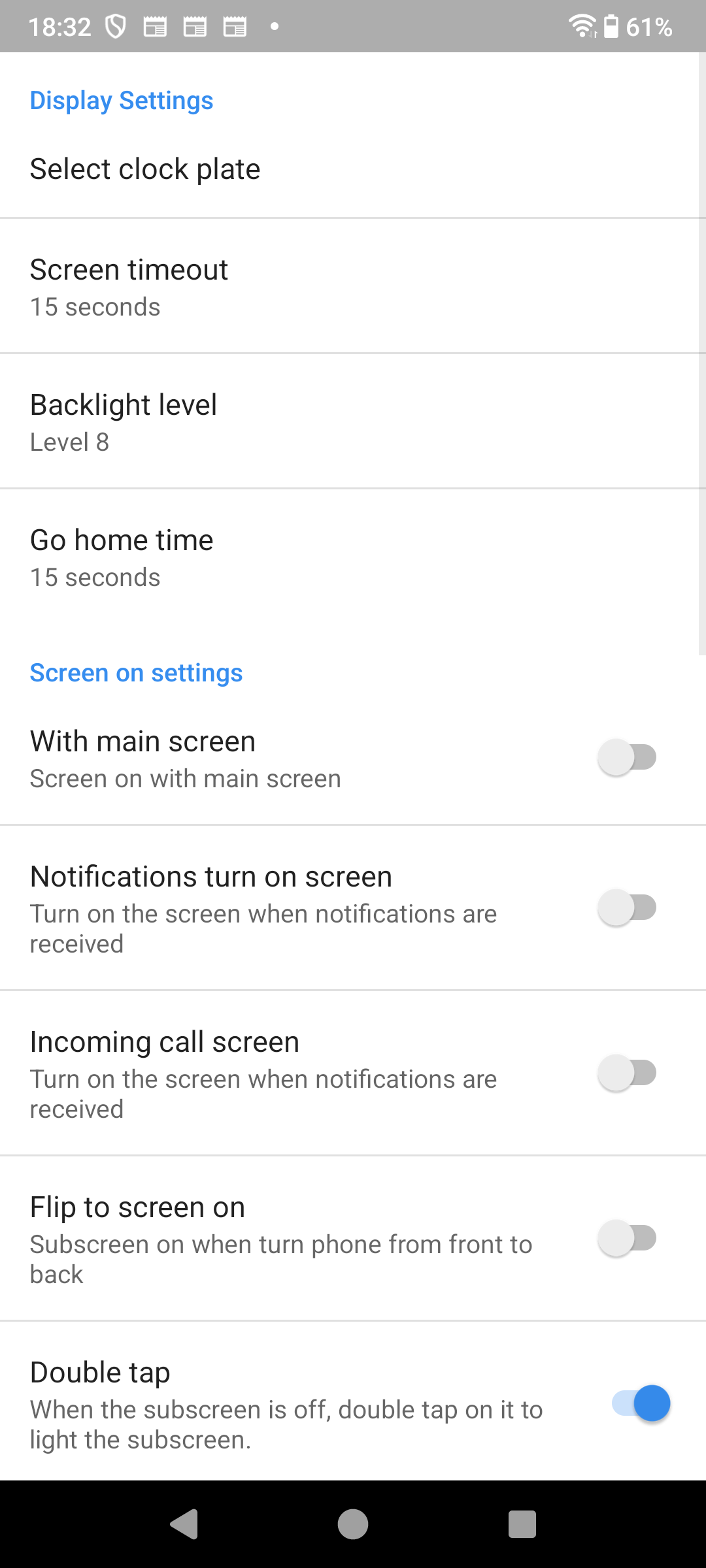Screen dimensions: 706x1568
Task: Open Select clock plate
Action: [353, 169]
